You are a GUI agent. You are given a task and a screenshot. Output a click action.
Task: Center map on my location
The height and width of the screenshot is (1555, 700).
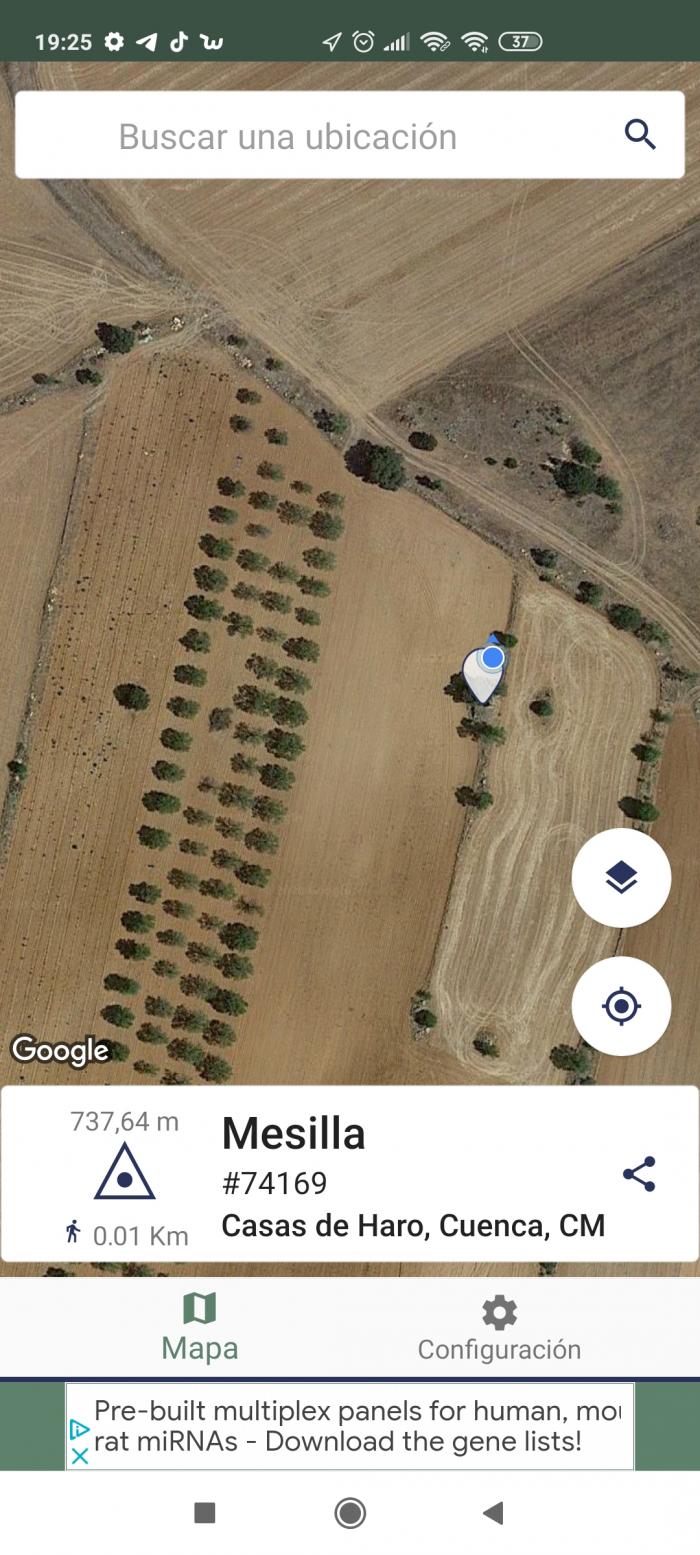621,1005
